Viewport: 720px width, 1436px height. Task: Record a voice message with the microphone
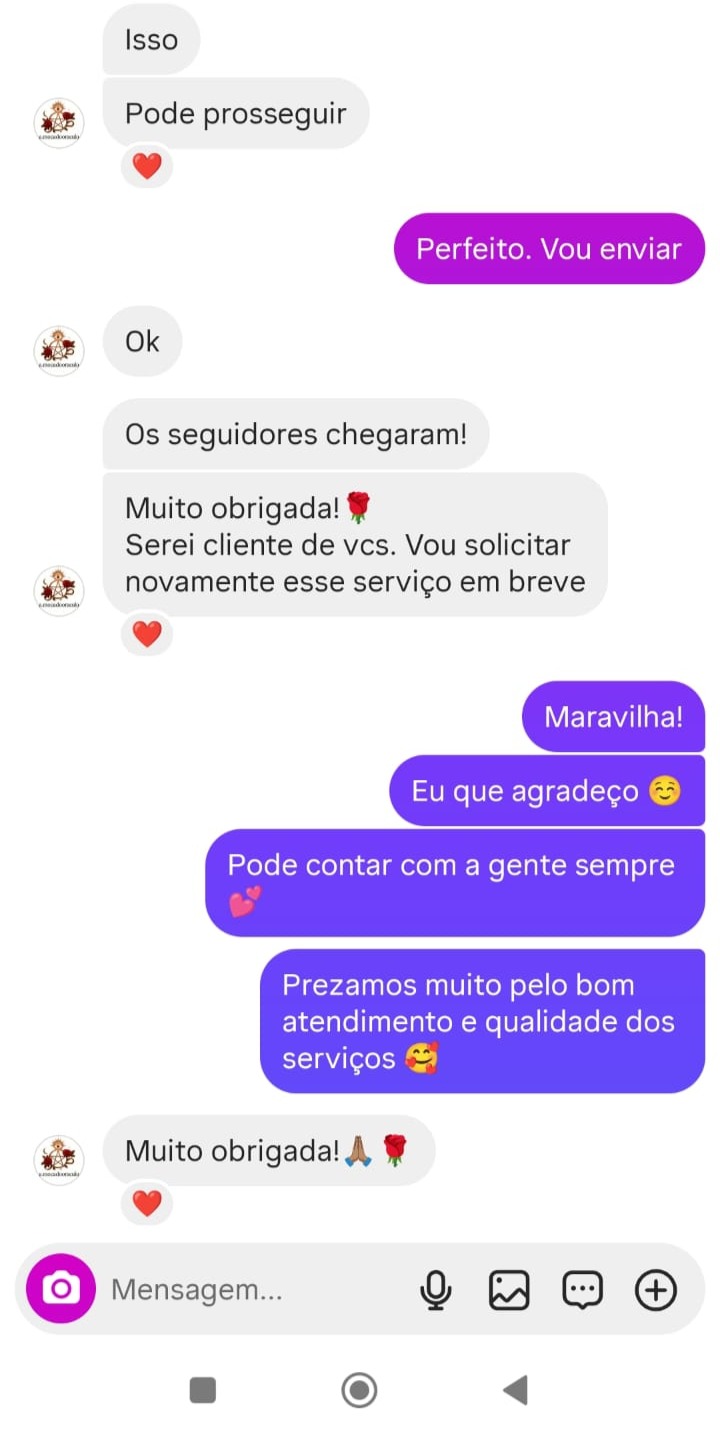[435, 1290]
